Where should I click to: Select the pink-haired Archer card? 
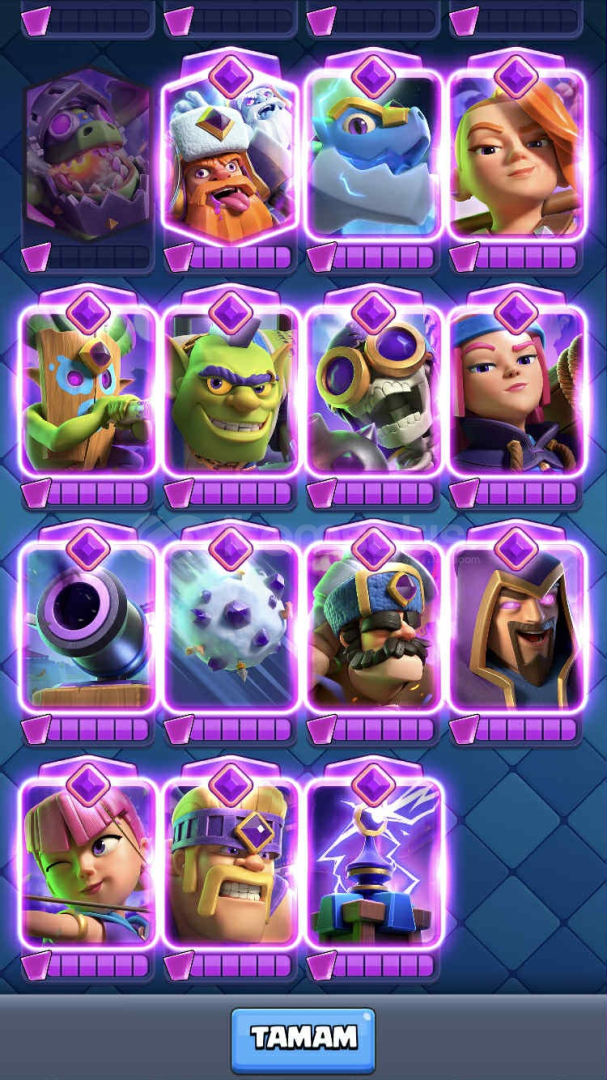coord(88,863)
